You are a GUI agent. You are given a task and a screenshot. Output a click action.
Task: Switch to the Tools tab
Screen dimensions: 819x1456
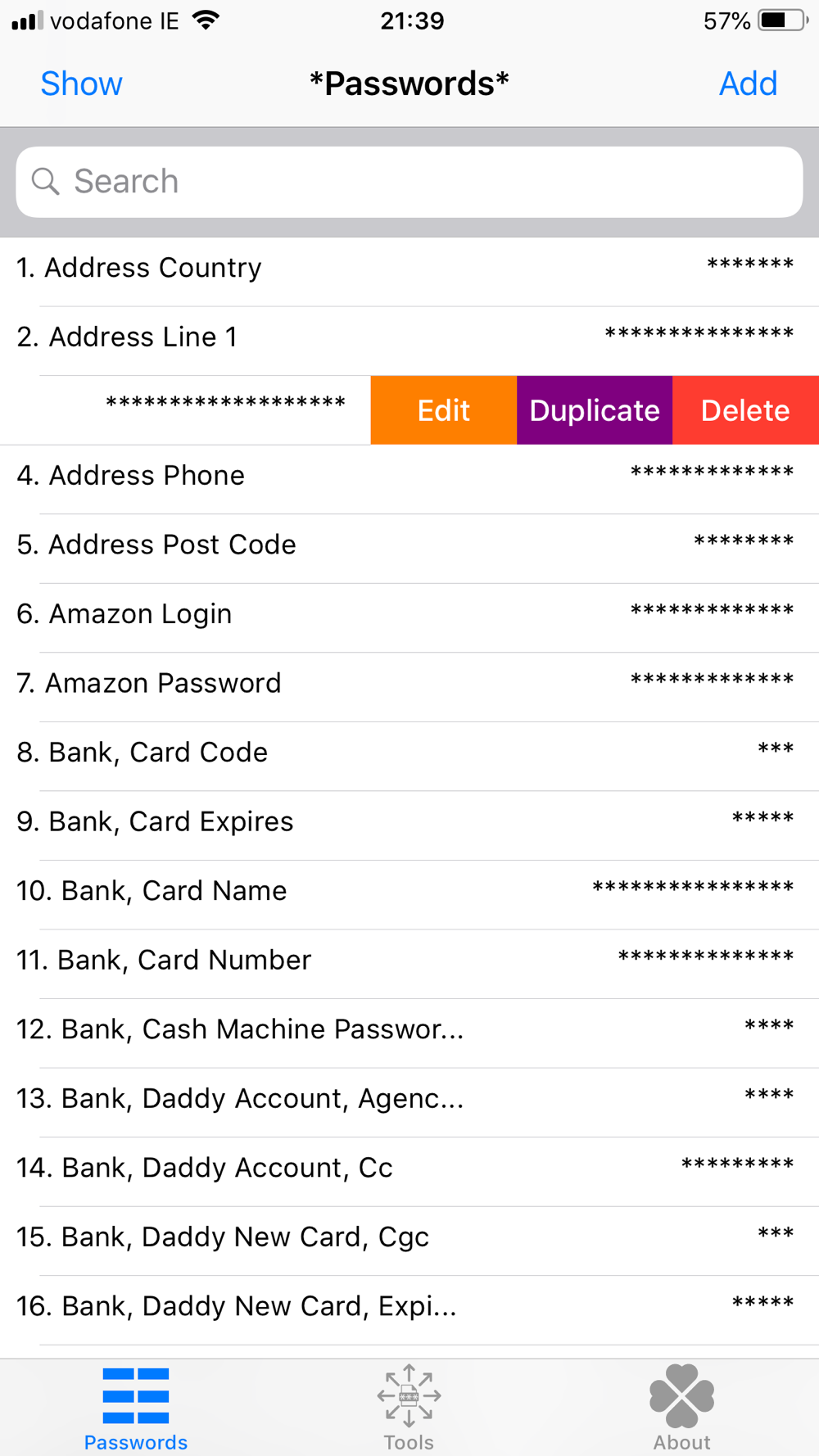point(409,1407)
